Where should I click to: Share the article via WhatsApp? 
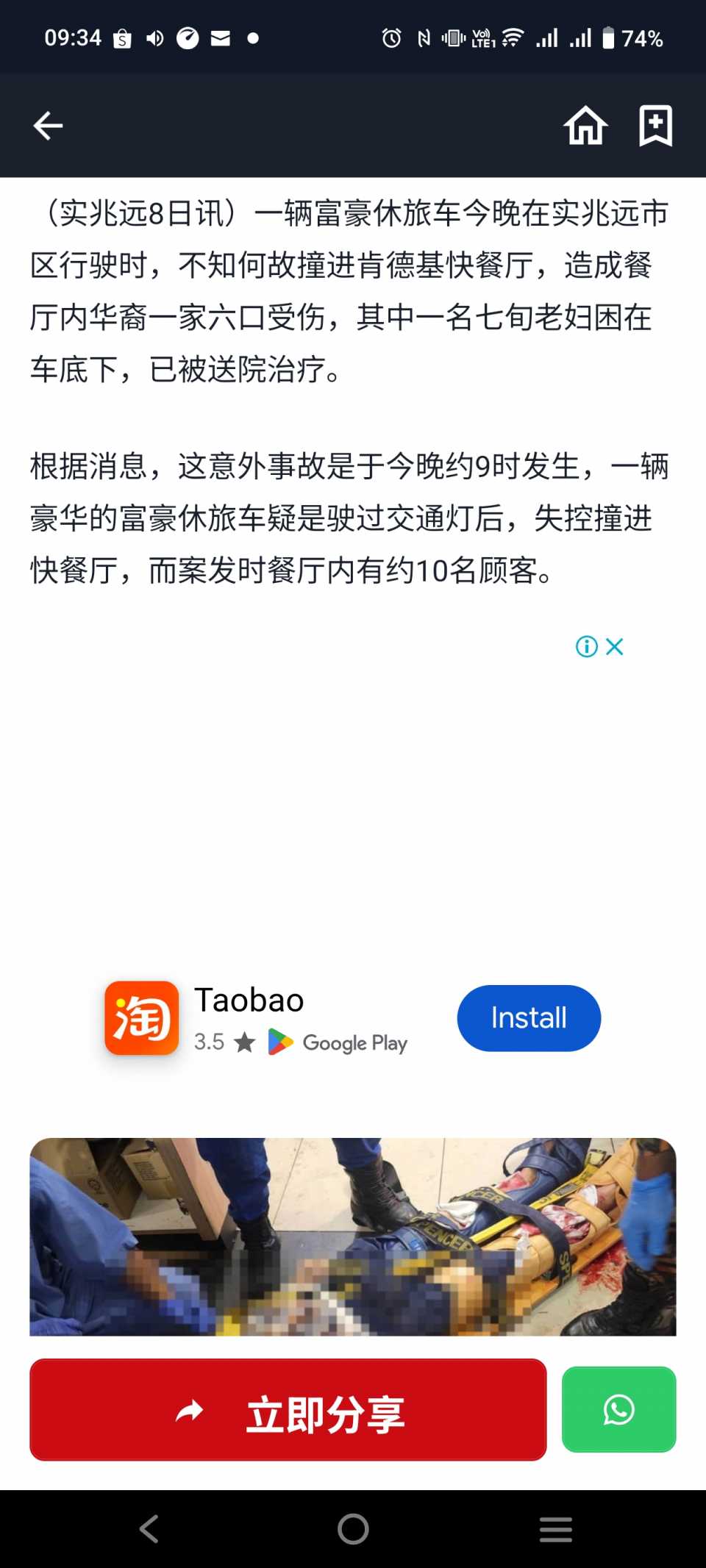coord(618,1410)
